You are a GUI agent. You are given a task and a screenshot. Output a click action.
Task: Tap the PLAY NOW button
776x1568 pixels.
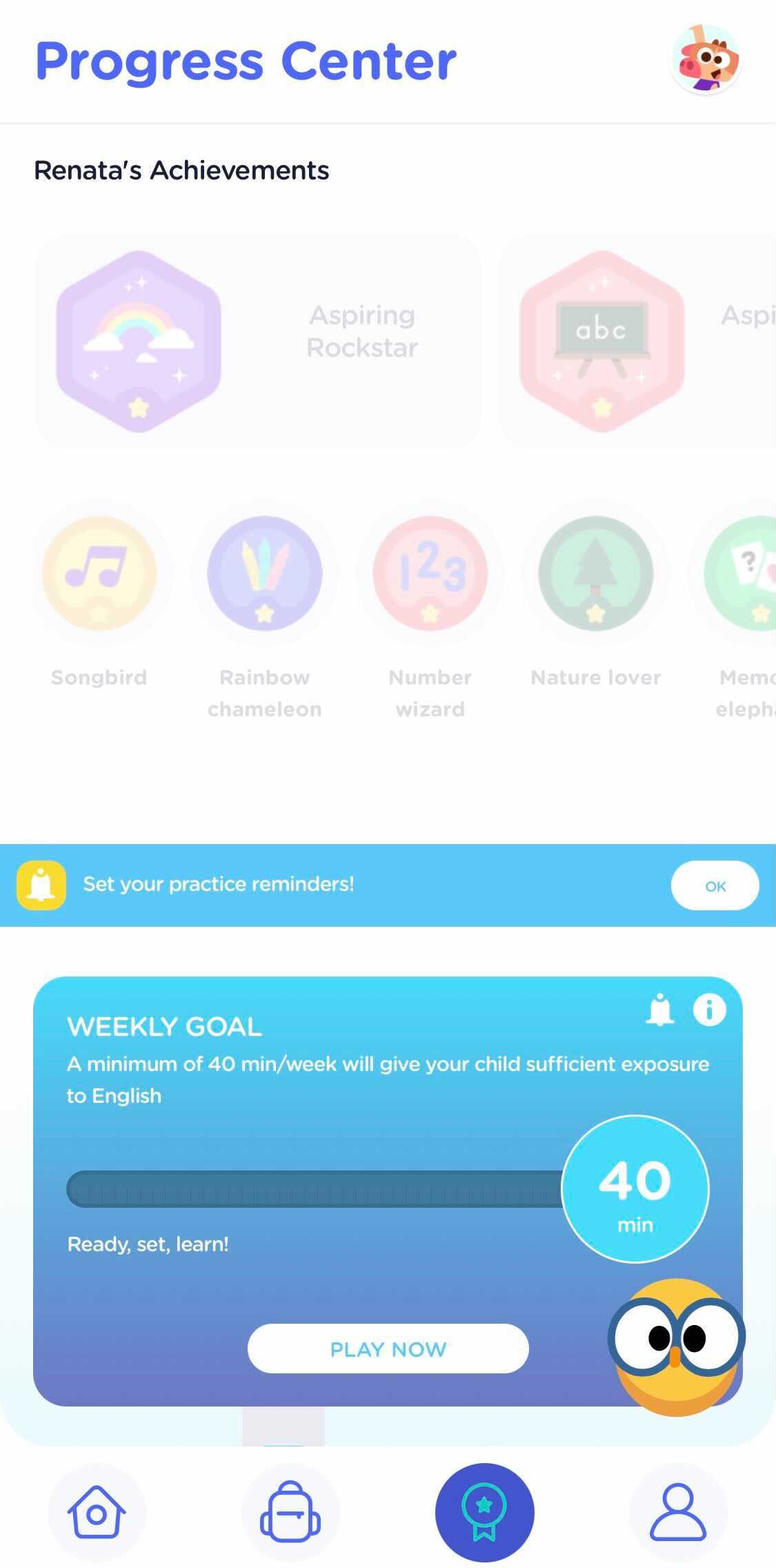(x=388, y=1349)
